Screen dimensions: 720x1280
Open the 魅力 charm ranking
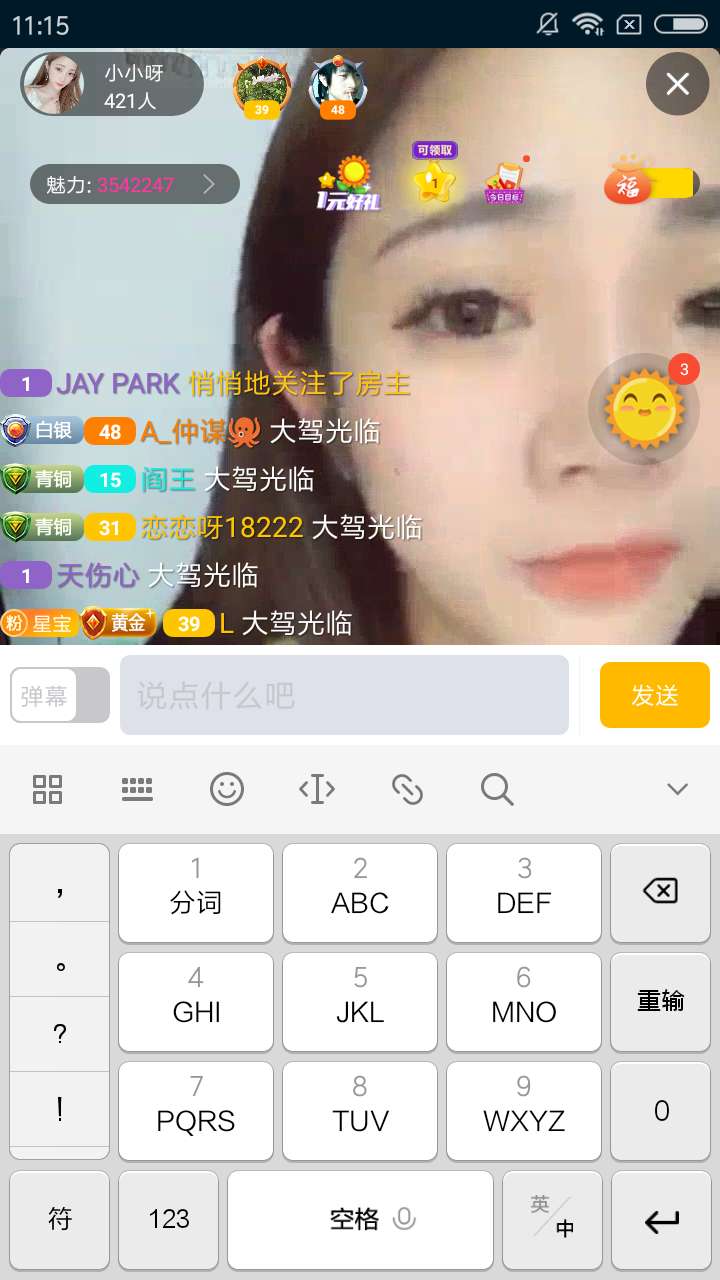coord(134,184)
